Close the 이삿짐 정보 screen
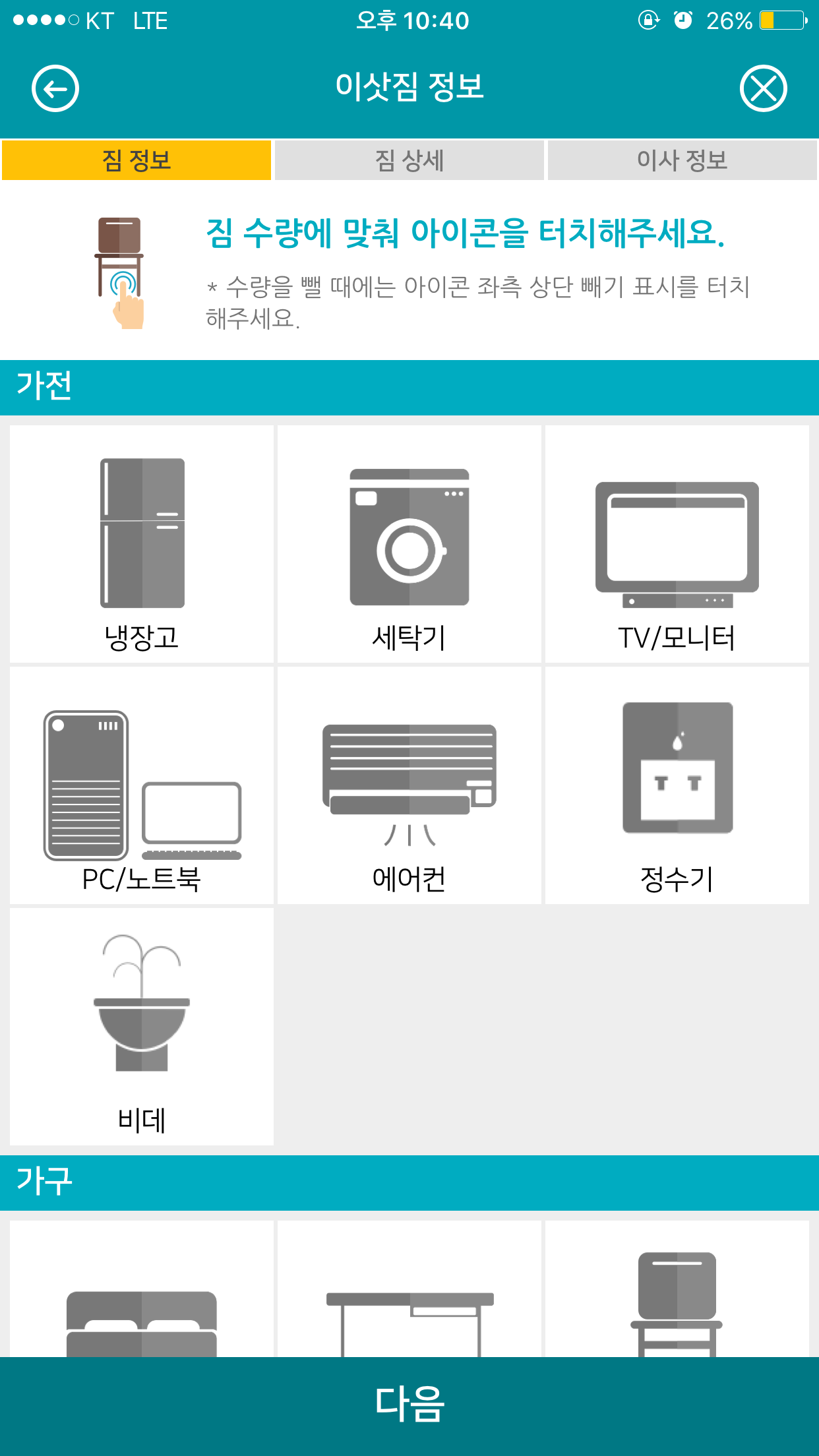 click(763, 88)
